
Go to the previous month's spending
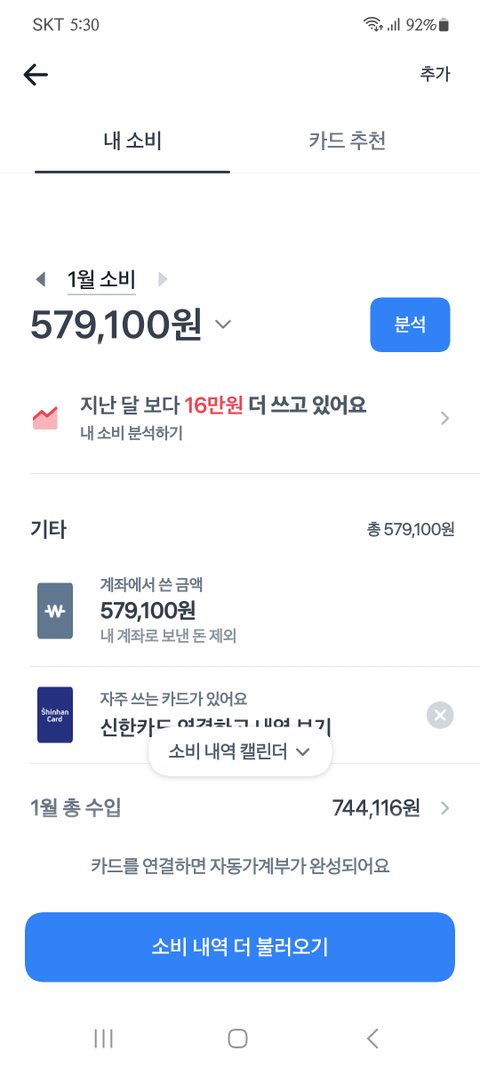tap(40, 279)
